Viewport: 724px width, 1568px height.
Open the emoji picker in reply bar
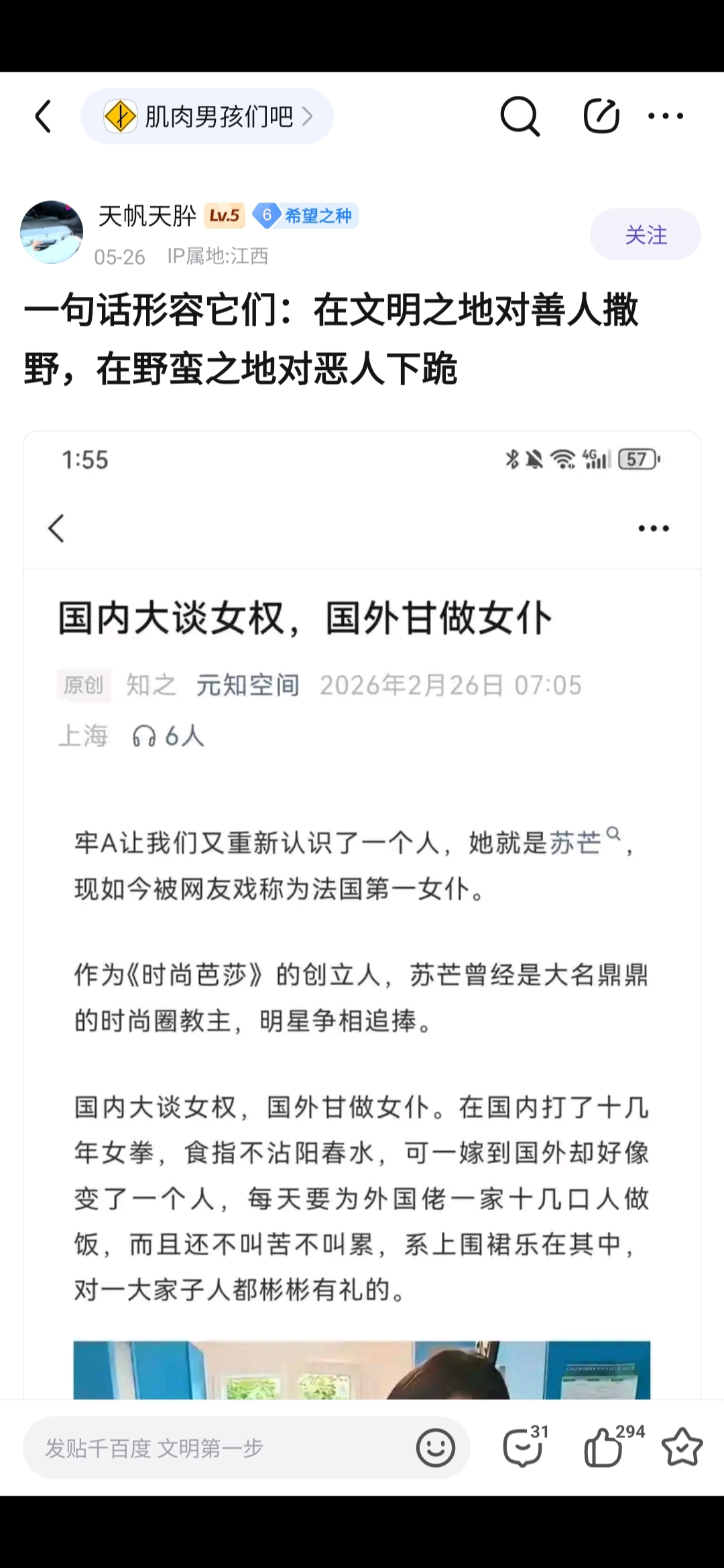[436, 1448]
